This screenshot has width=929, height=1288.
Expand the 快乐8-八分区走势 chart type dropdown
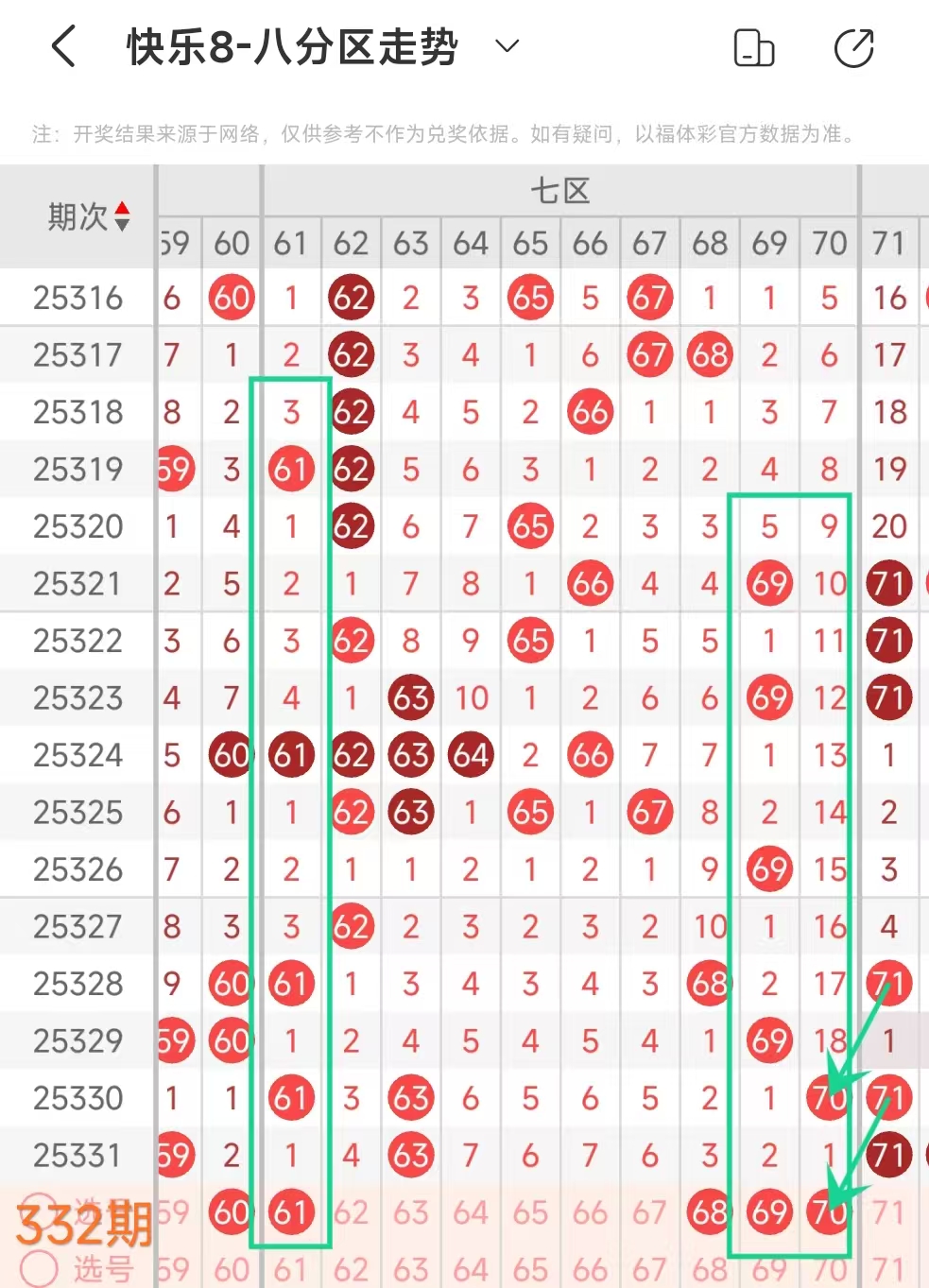508,46
